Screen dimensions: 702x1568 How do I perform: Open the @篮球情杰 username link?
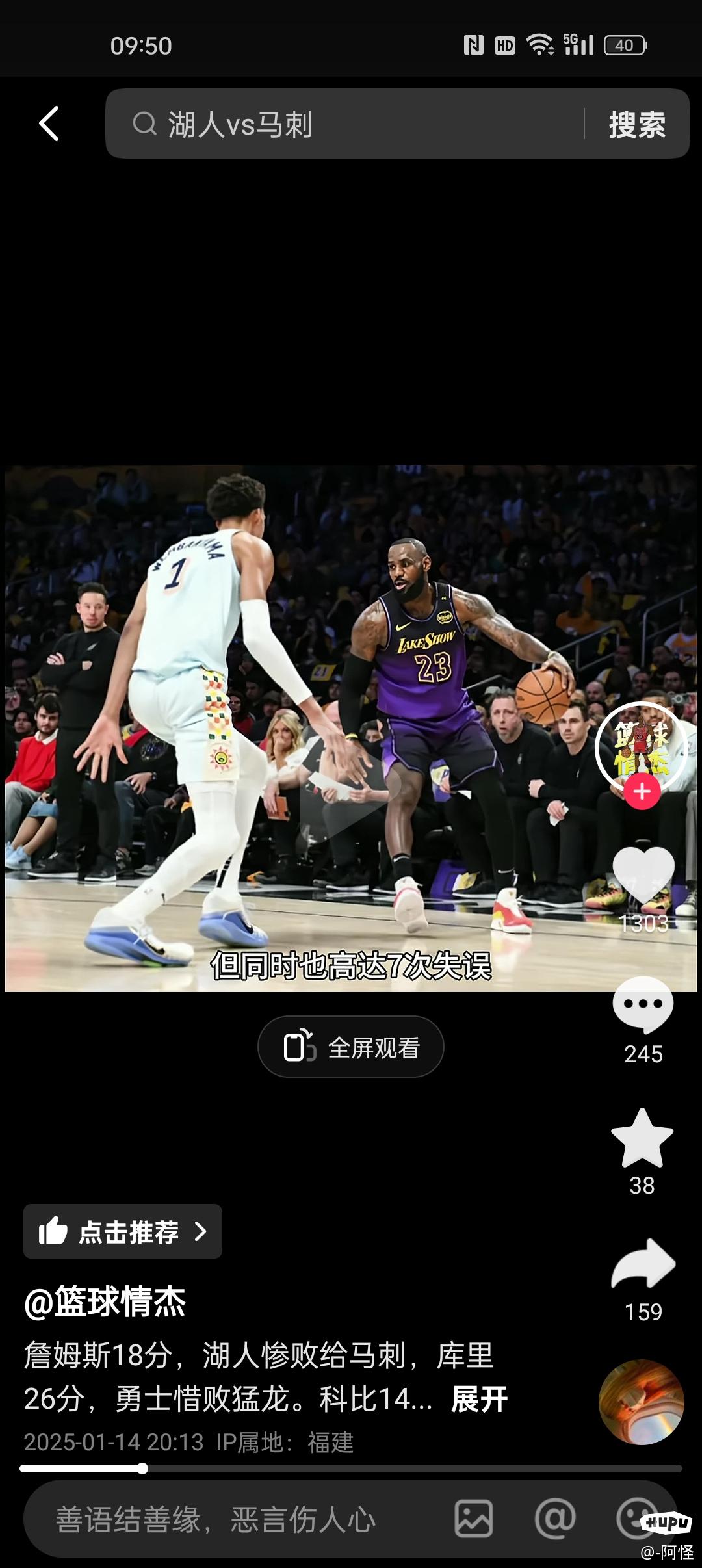pyautogui.click(x=105, y=1302)
